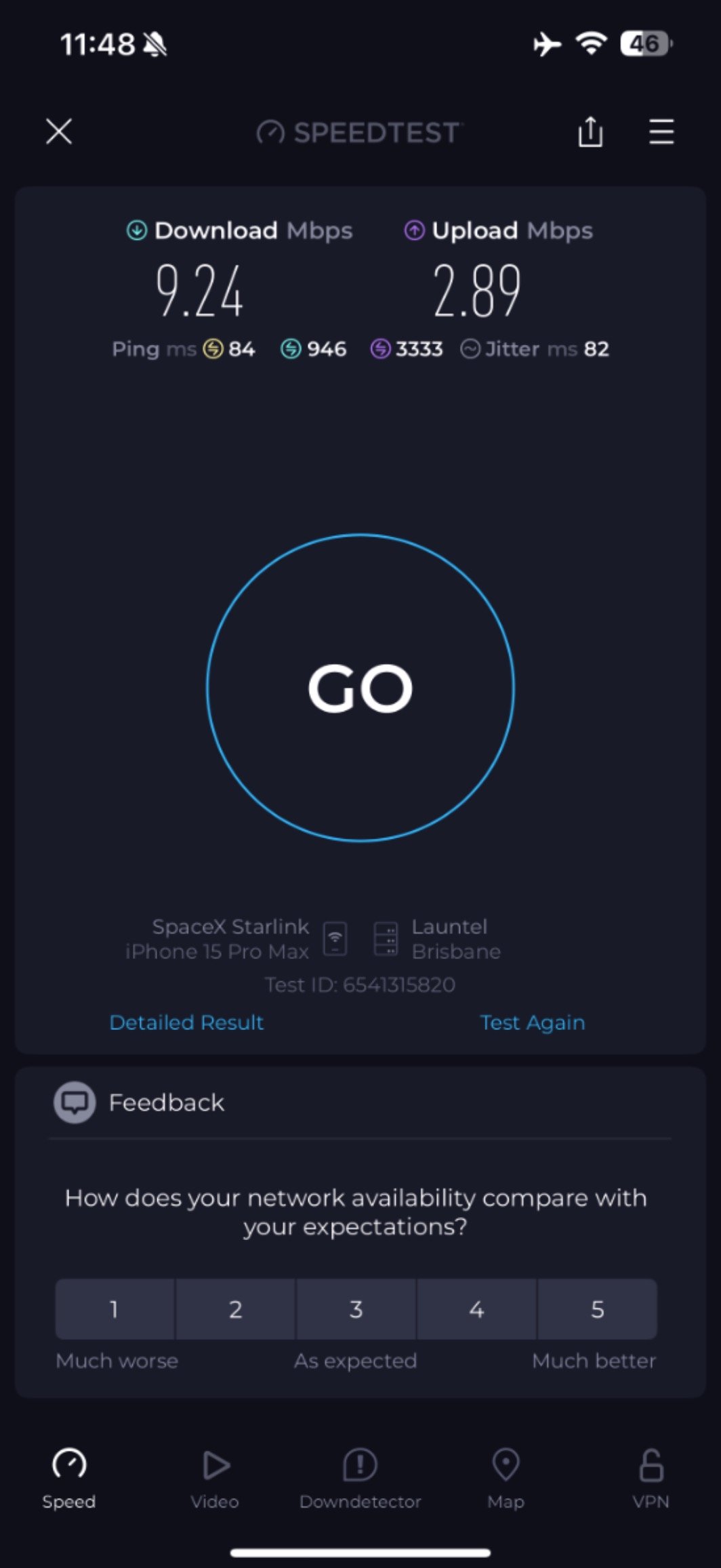Tap the Launtel Brisbane server icon
721x1568 pixels.
386,939
